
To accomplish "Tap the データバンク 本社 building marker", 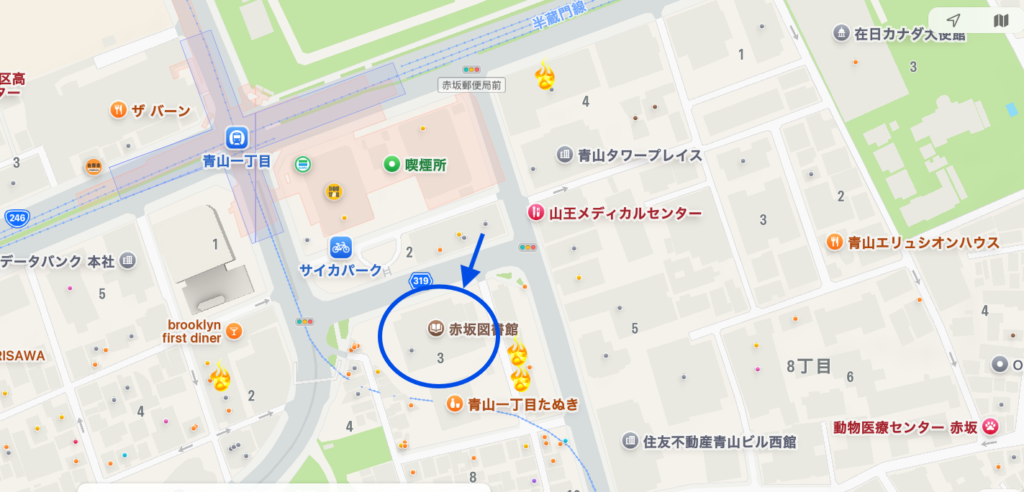I will pos(127,261).
